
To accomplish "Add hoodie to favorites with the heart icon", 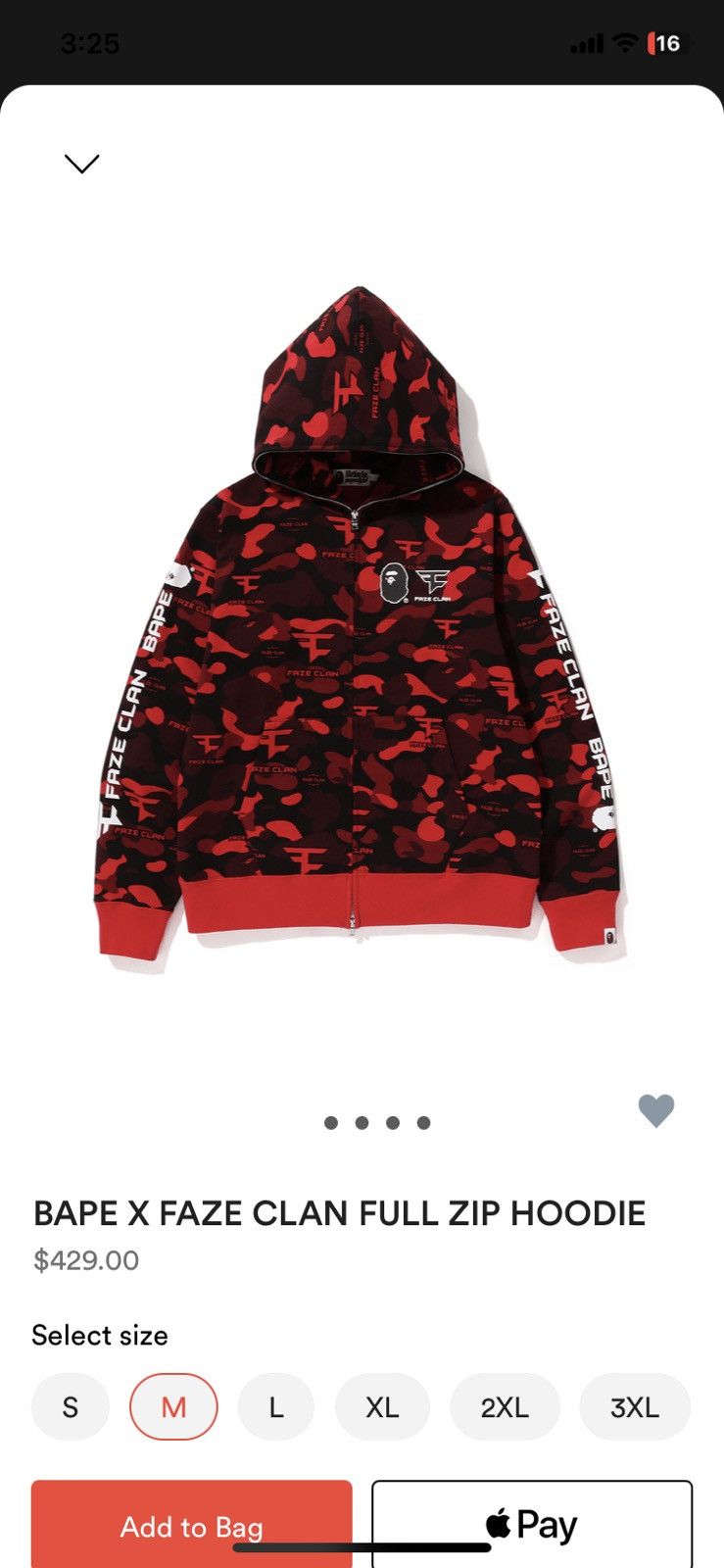I will pos(655,1110).
